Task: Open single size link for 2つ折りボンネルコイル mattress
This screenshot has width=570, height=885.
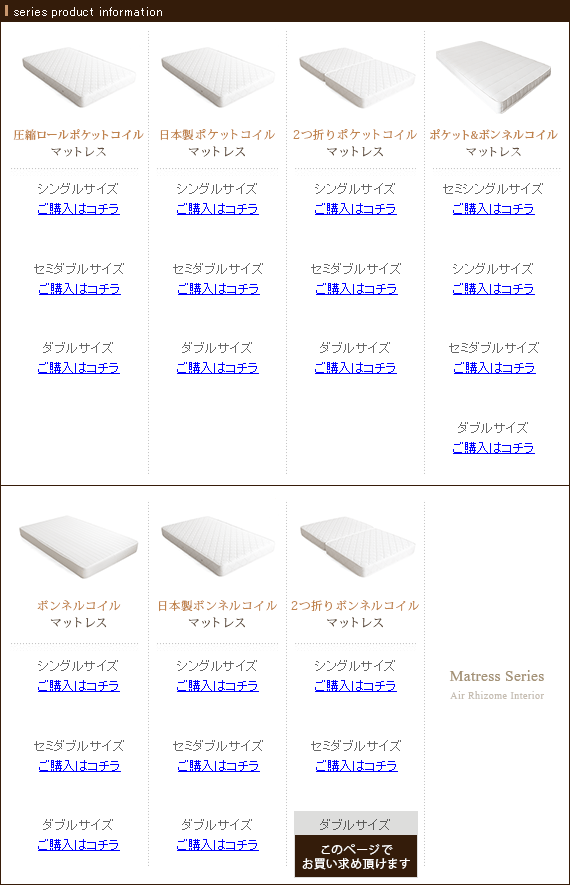Action: coord(356,686)
